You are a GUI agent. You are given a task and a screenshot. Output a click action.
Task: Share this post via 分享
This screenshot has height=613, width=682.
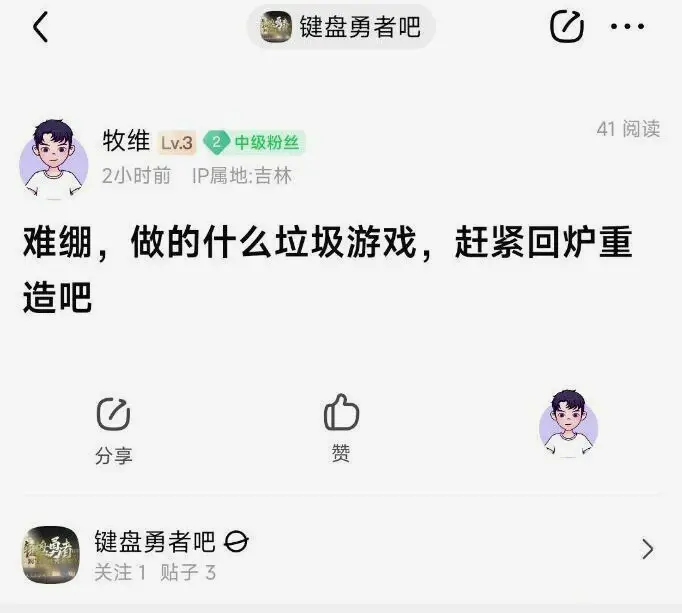pos(113,430)
